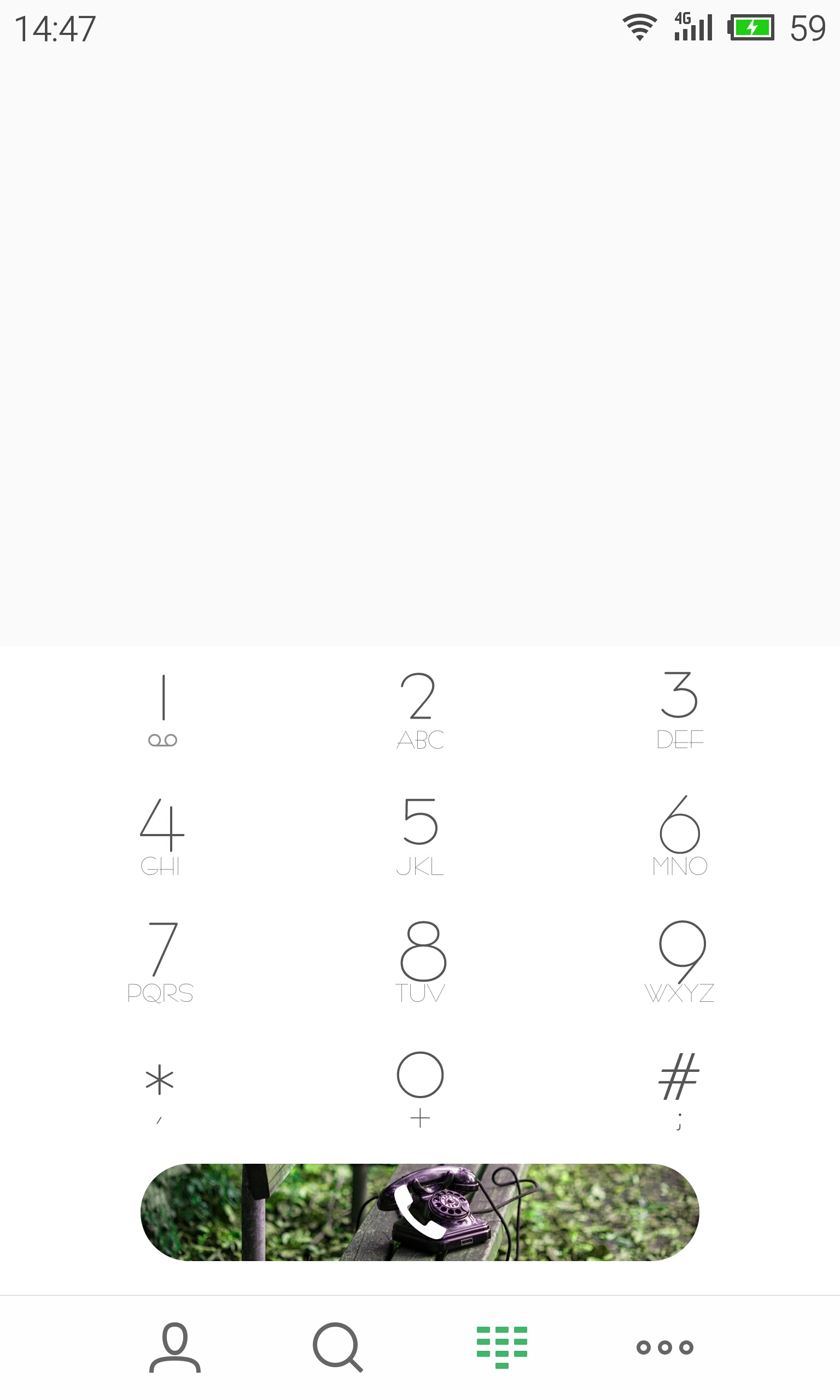Open the contacts tab

pyautogui.click(x=174, y=1347)
